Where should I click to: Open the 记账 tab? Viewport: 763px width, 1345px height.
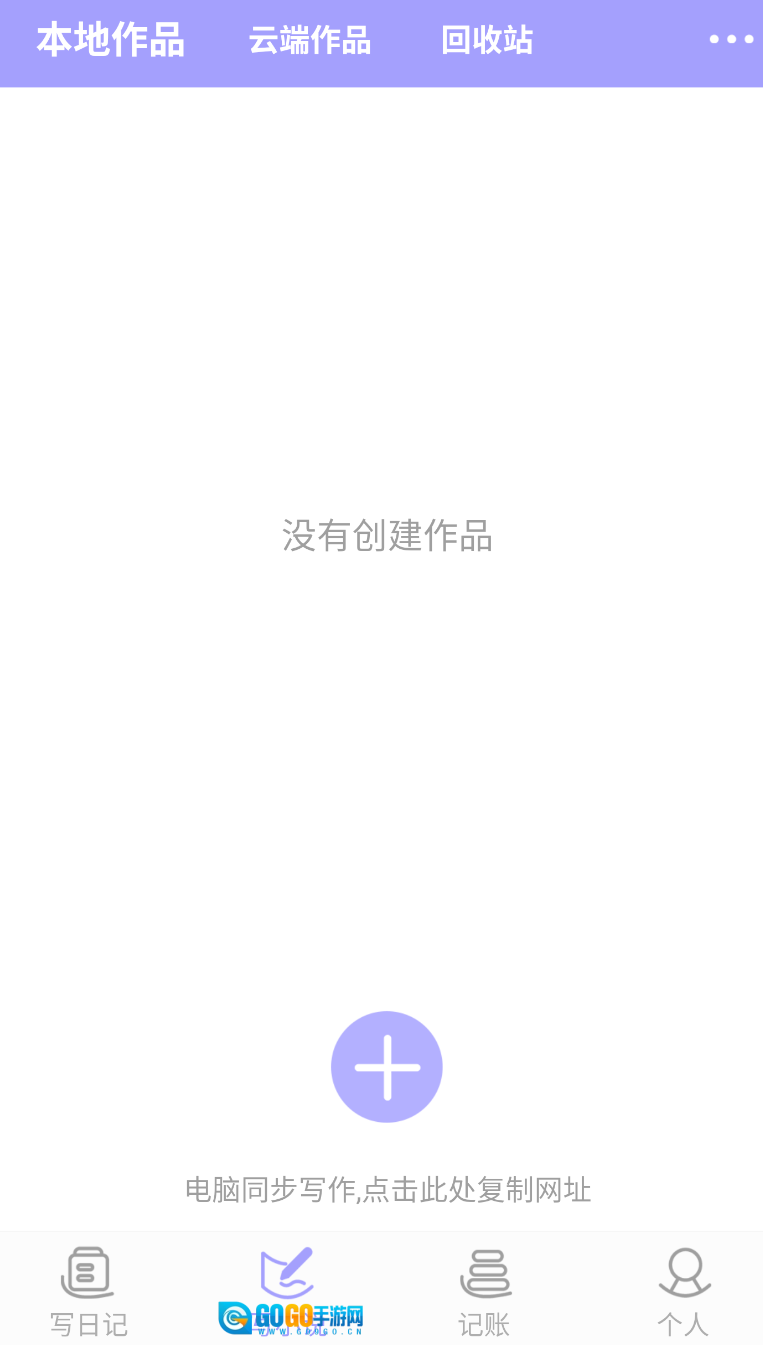[x=485, y=1291]
